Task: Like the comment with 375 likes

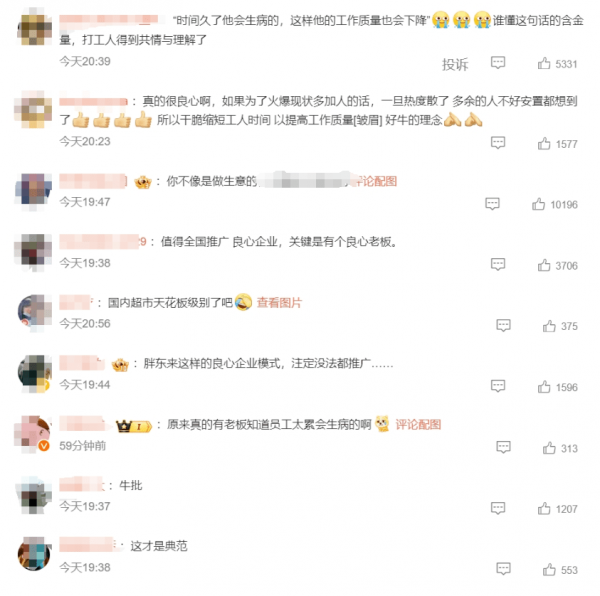Action: point(549,326)
